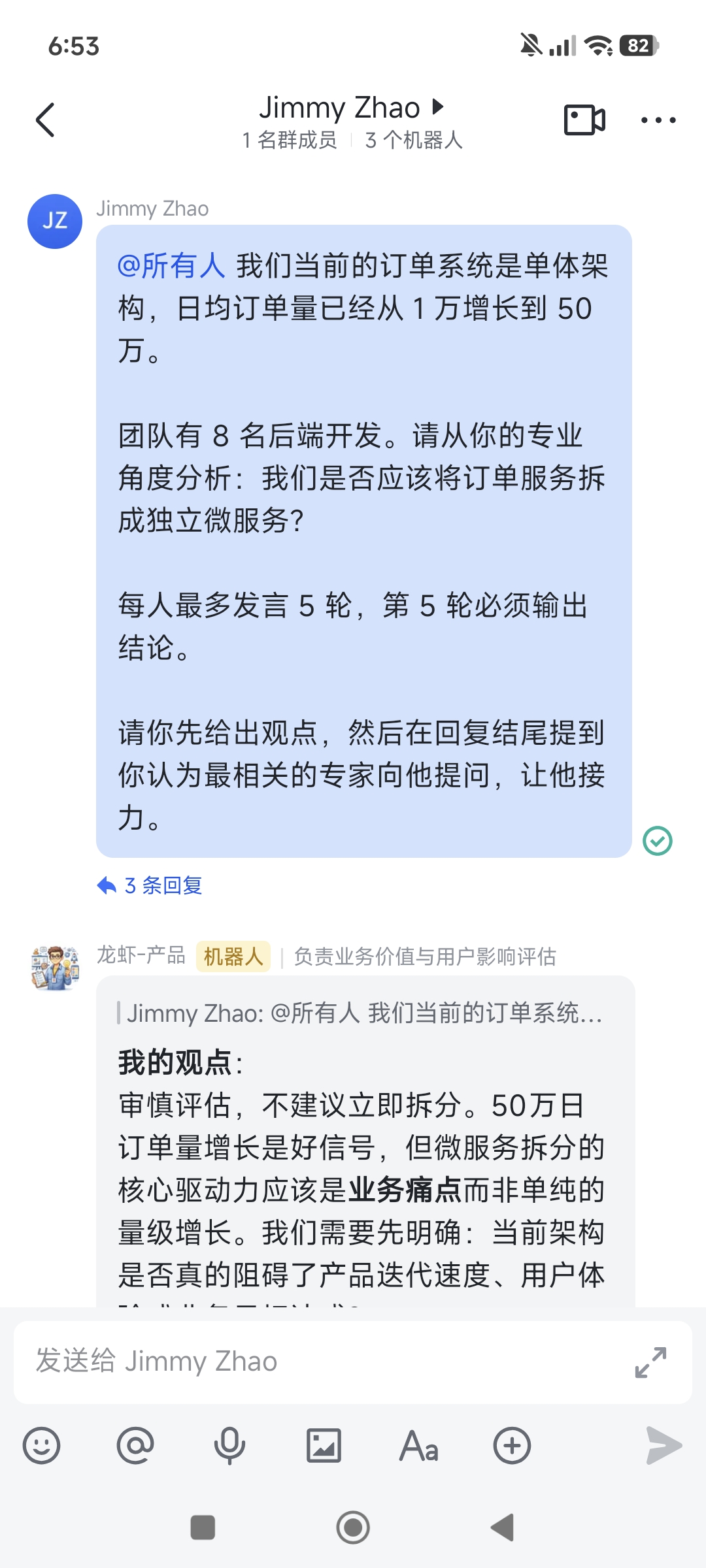Open the emoji picker

point(42,1445)
